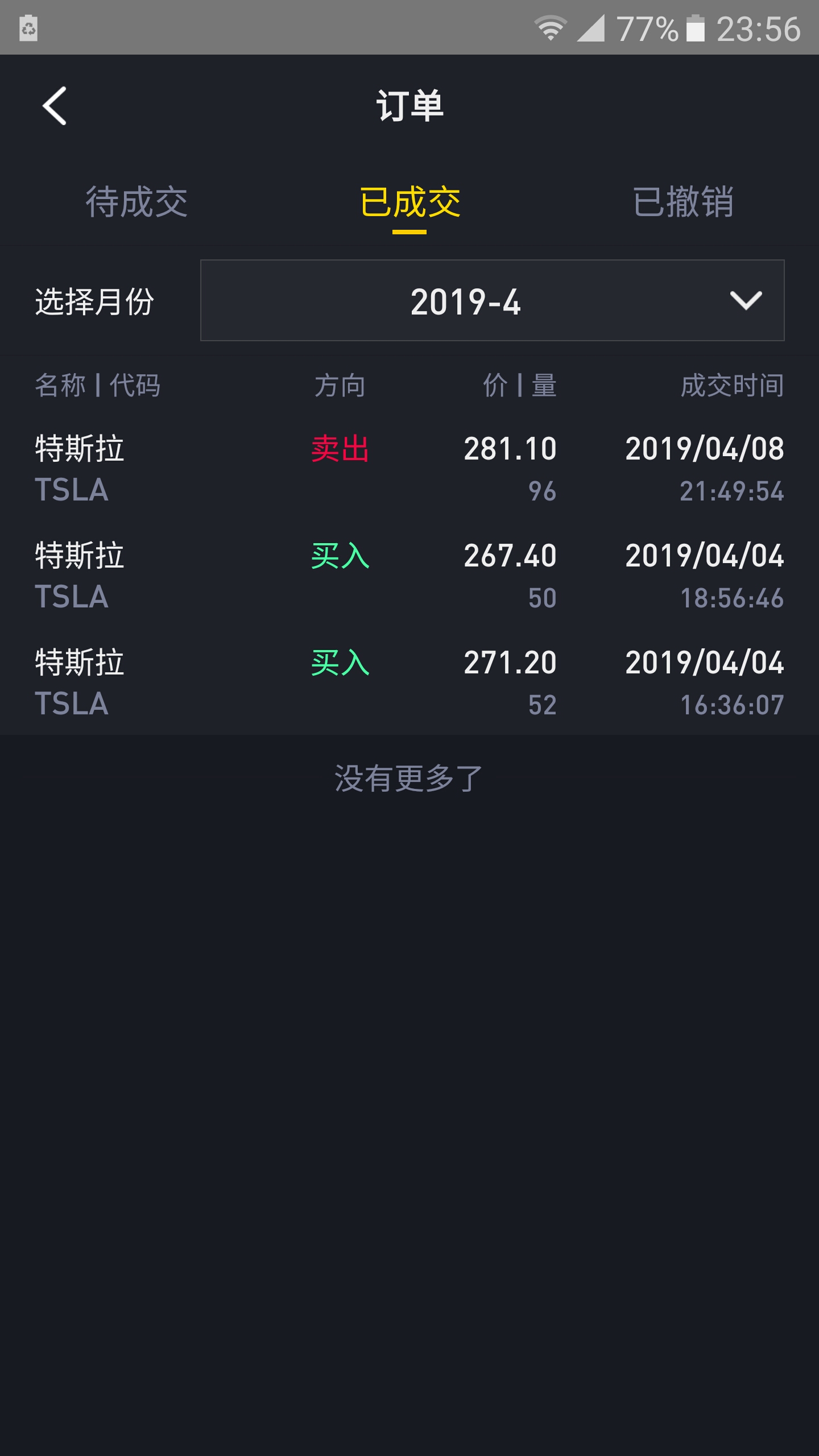The width and height of the screenshot is (819, 1456).
Task: Expand the 2019-4 month dropdown
Action: 492,300
